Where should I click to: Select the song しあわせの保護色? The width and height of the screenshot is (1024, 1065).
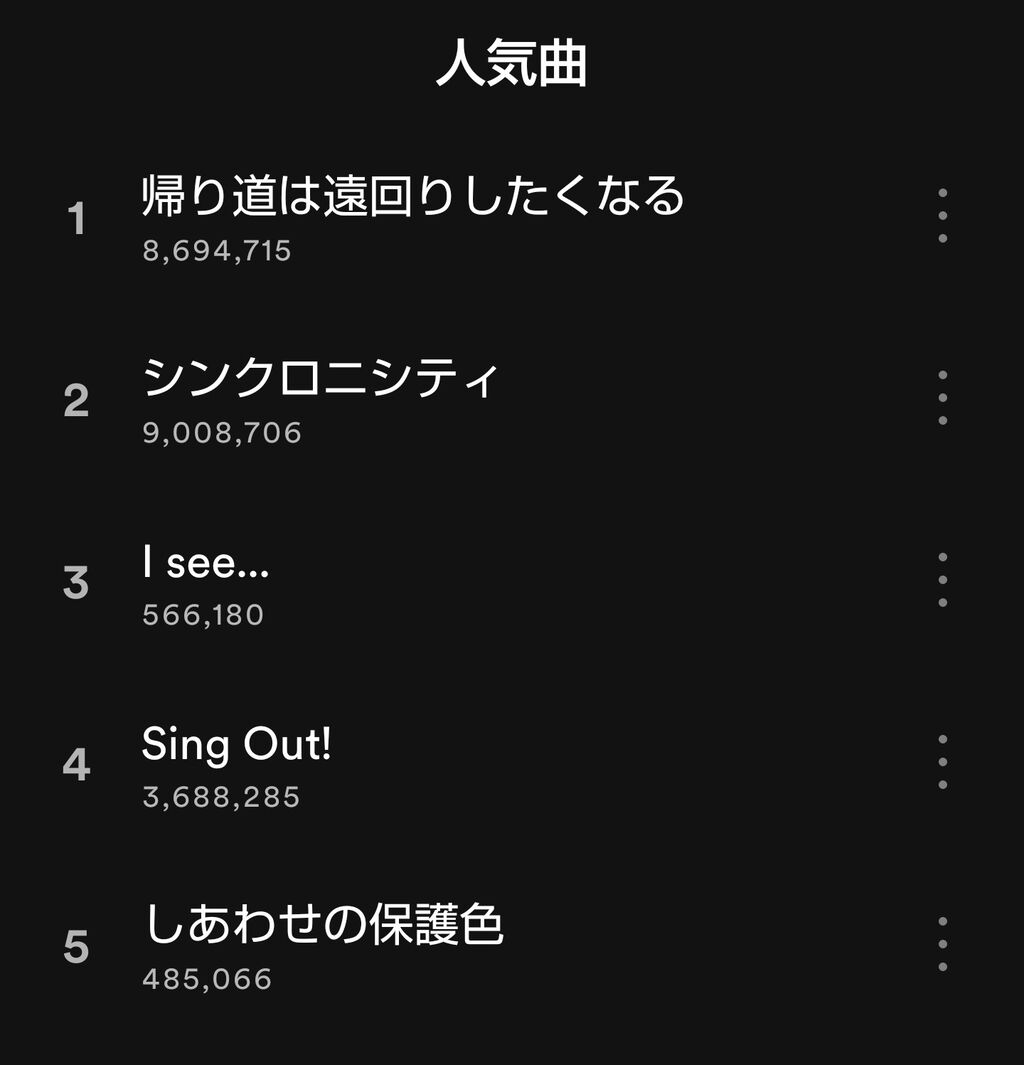pyautogui.click(x=323, y=927)
